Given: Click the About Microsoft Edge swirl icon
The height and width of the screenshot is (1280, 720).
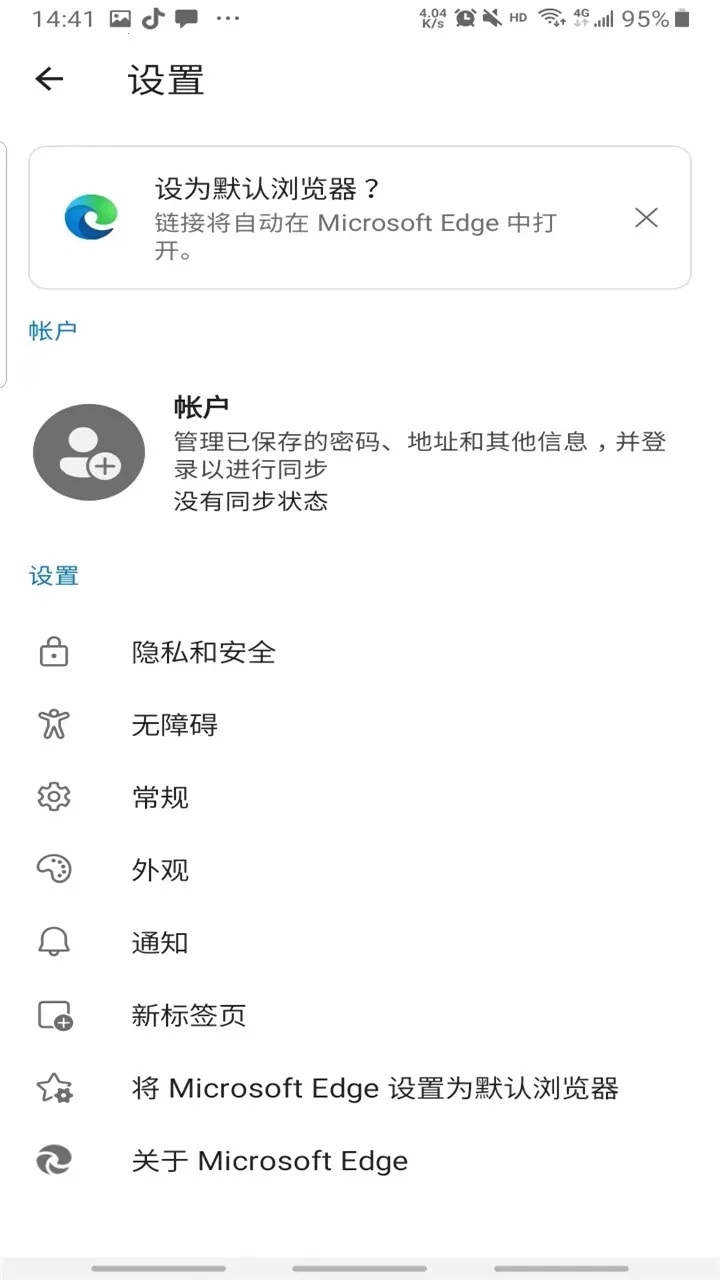Looking at the screenshot, I should (x=53, y=1160).
